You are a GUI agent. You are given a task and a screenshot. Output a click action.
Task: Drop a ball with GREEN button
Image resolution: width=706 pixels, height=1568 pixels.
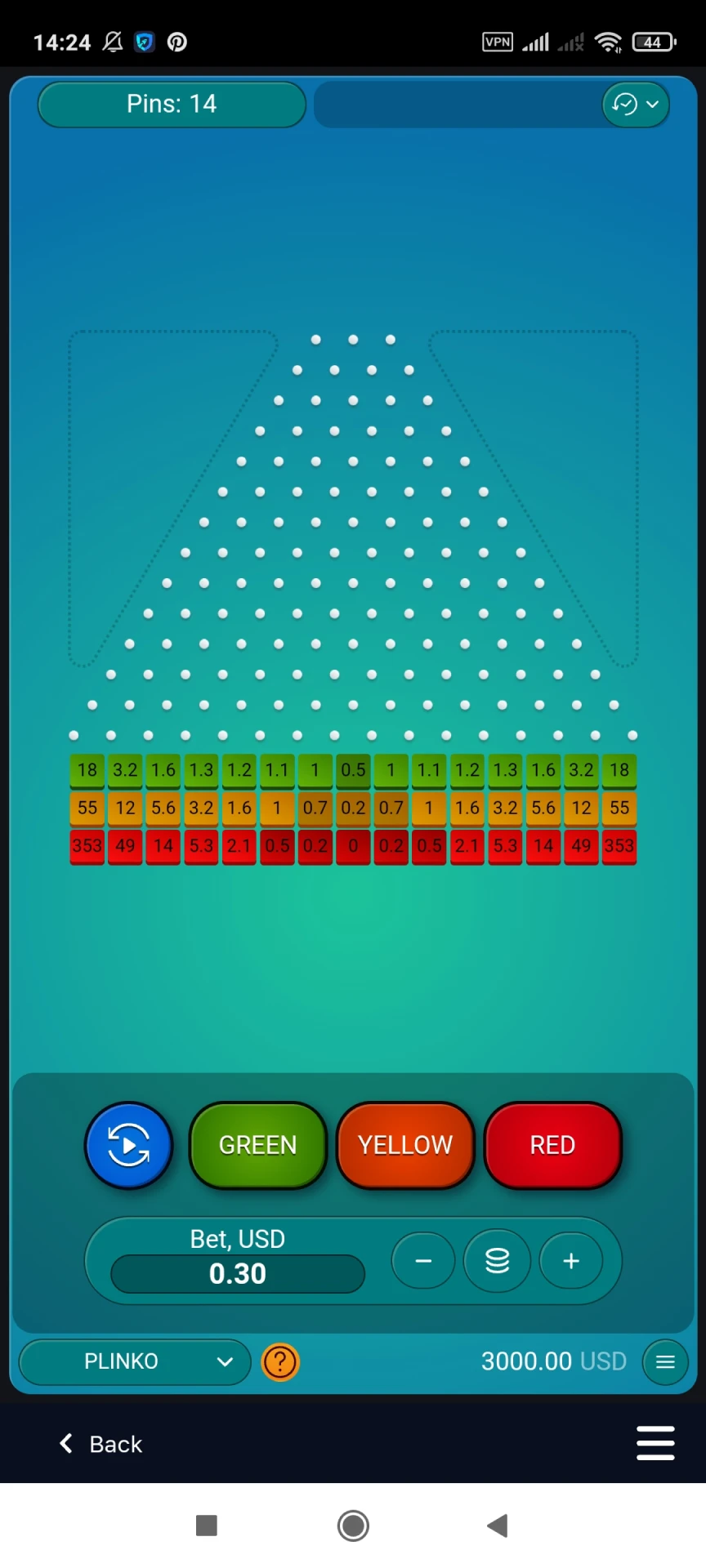click(x=257, y=1145)
